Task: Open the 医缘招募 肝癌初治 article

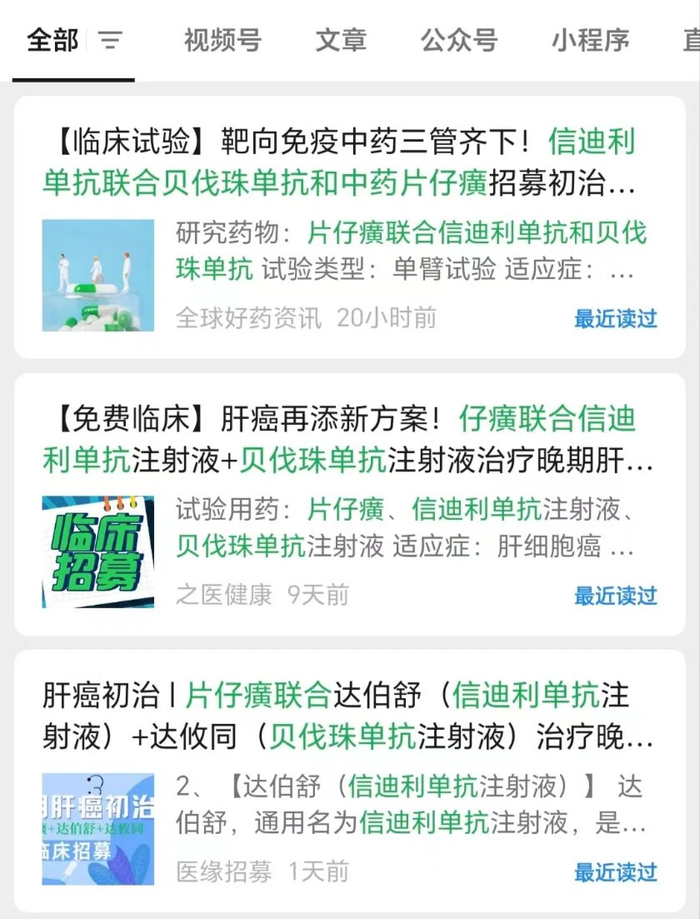Action: tap(350, 781)
